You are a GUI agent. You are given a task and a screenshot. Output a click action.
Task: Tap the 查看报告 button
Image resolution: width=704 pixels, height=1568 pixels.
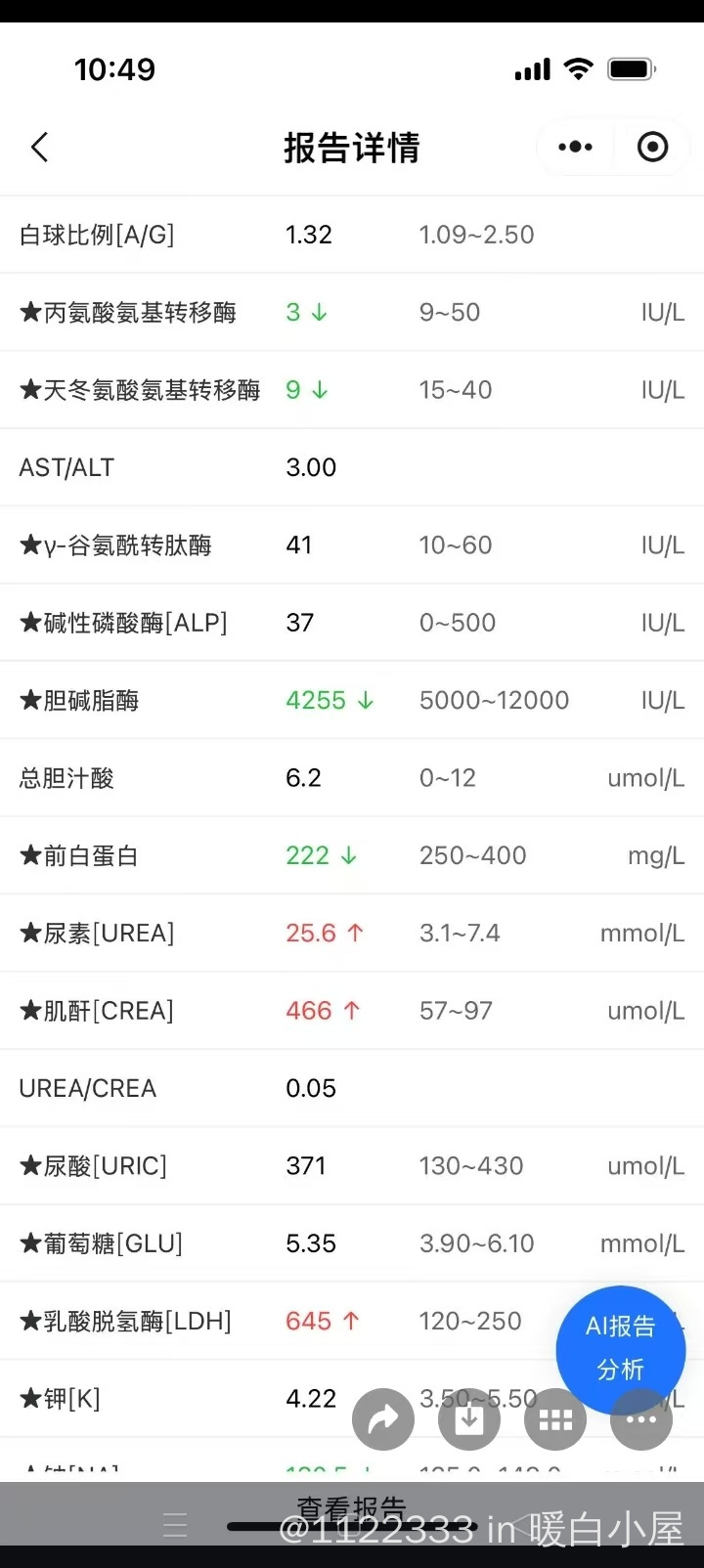tap(352, 1507)
